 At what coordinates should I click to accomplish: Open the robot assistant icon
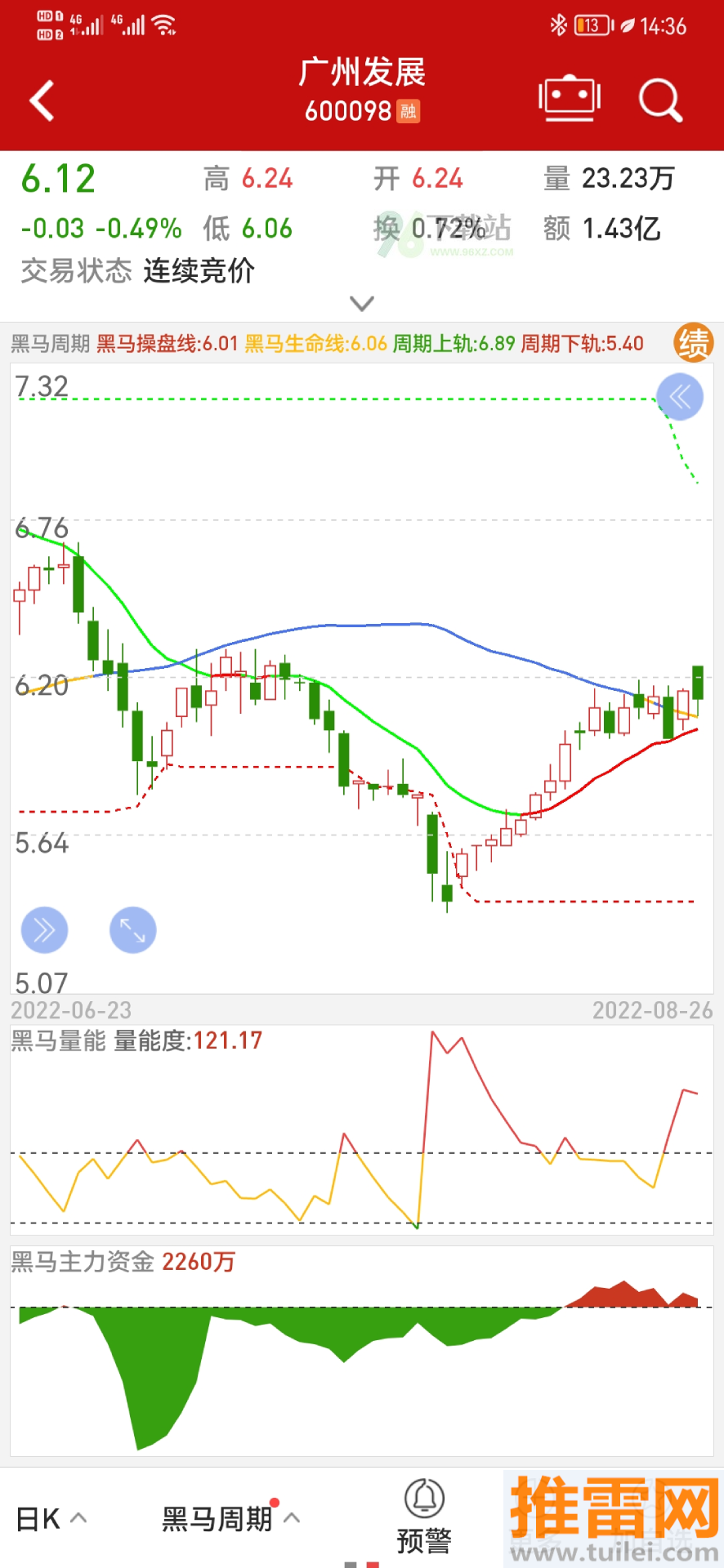570,99
